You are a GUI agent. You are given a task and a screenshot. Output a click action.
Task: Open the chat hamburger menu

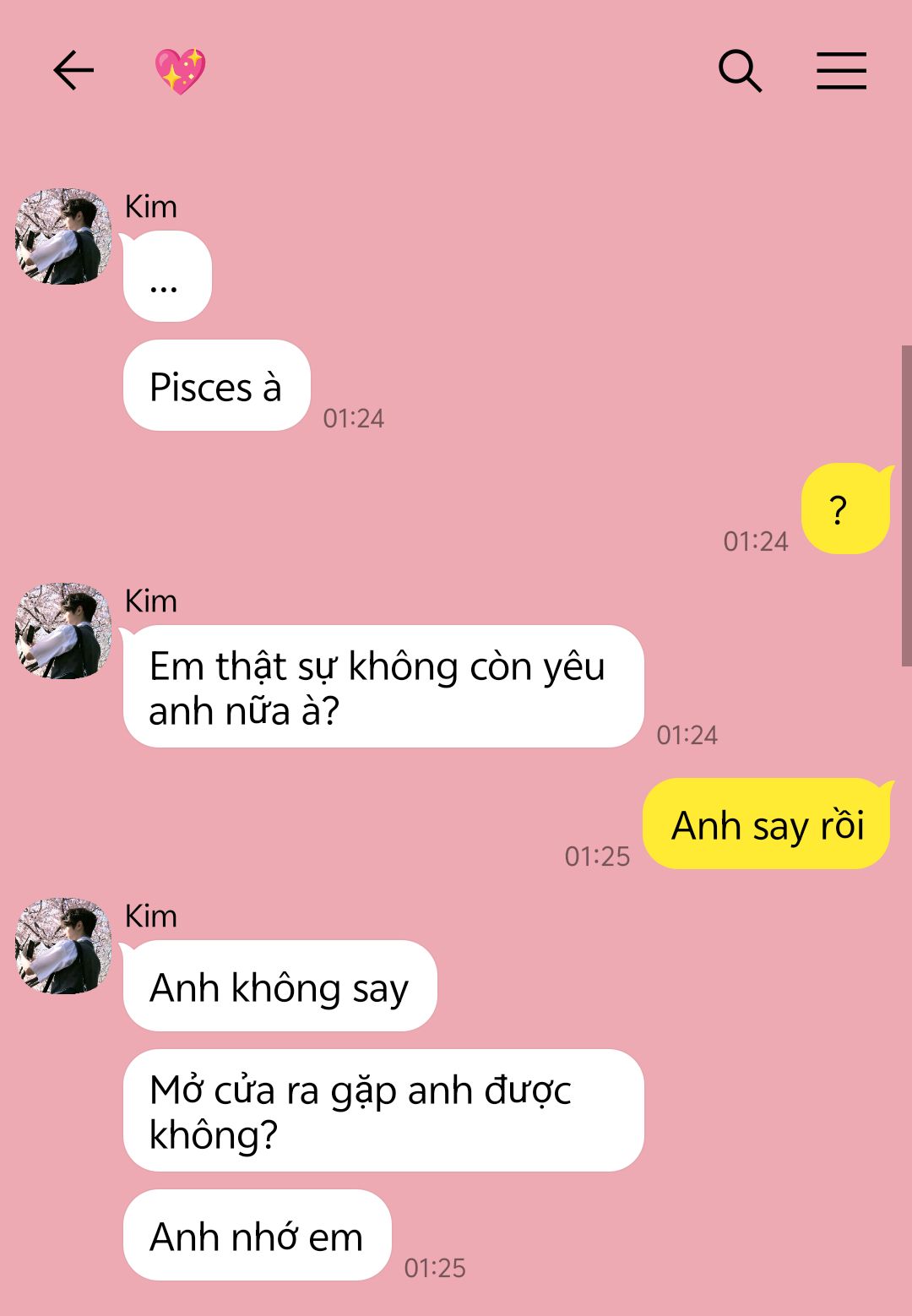(x=841, y=70)
